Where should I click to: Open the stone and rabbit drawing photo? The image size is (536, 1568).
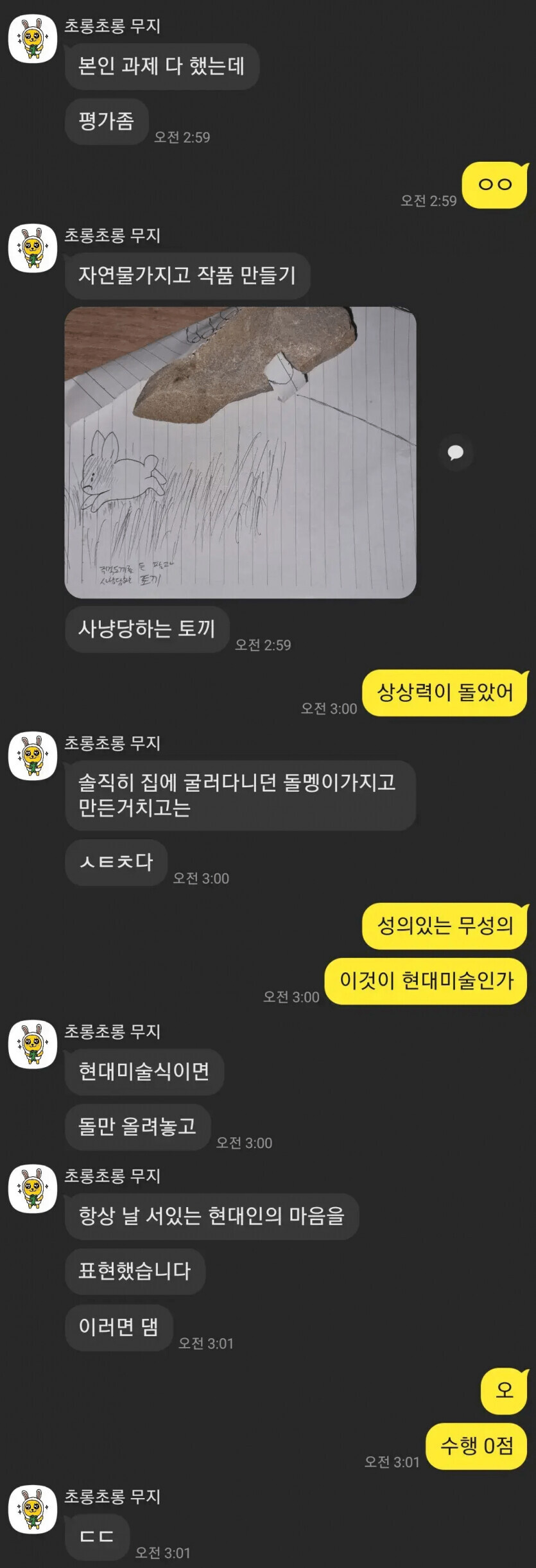[x=240, y=452]
